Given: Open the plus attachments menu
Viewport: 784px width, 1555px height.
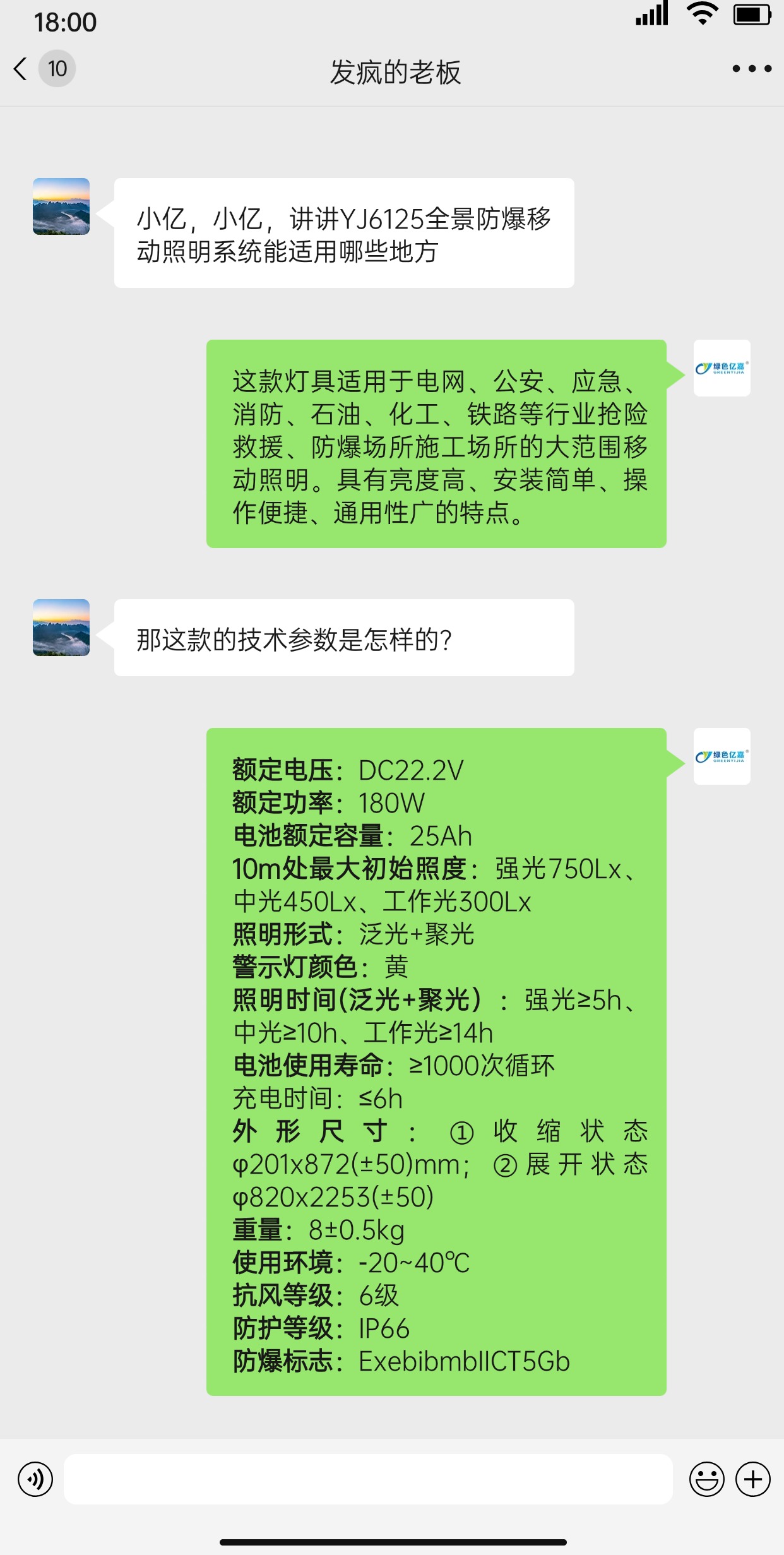Looking at the screenshot, I should (753, 1479).
